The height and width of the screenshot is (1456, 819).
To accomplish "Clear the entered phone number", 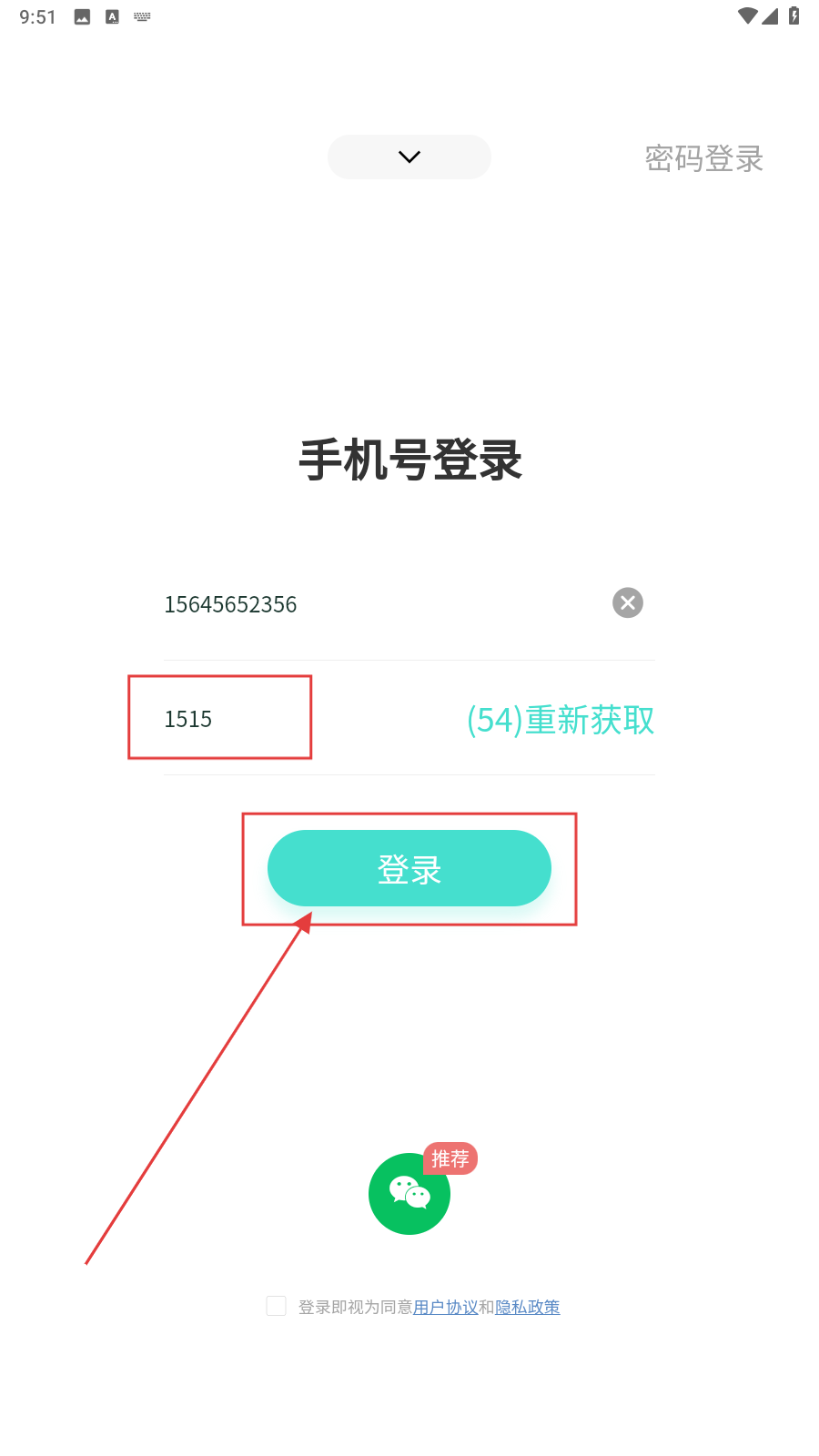I will (x=628, y=602).
